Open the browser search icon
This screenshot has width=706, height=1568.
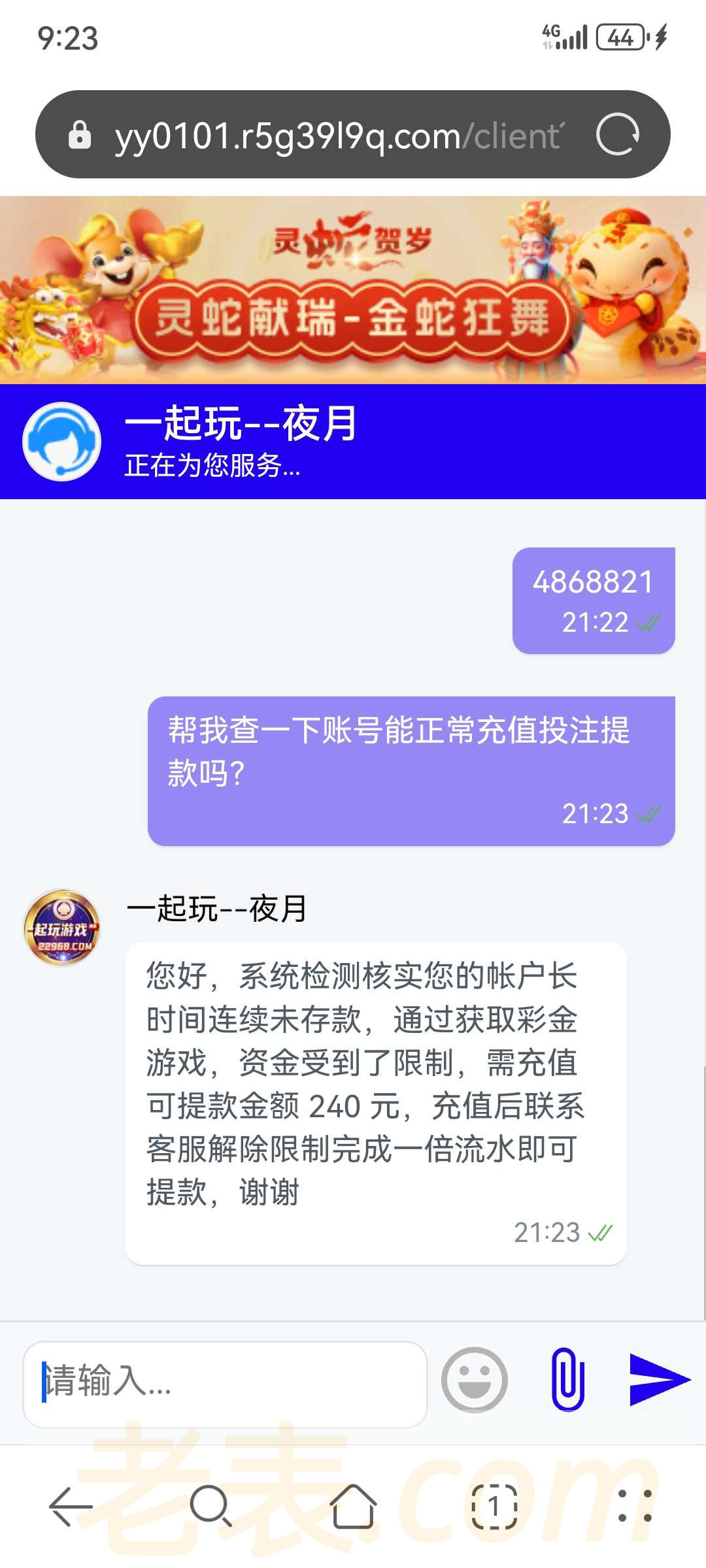point(210,1507)
